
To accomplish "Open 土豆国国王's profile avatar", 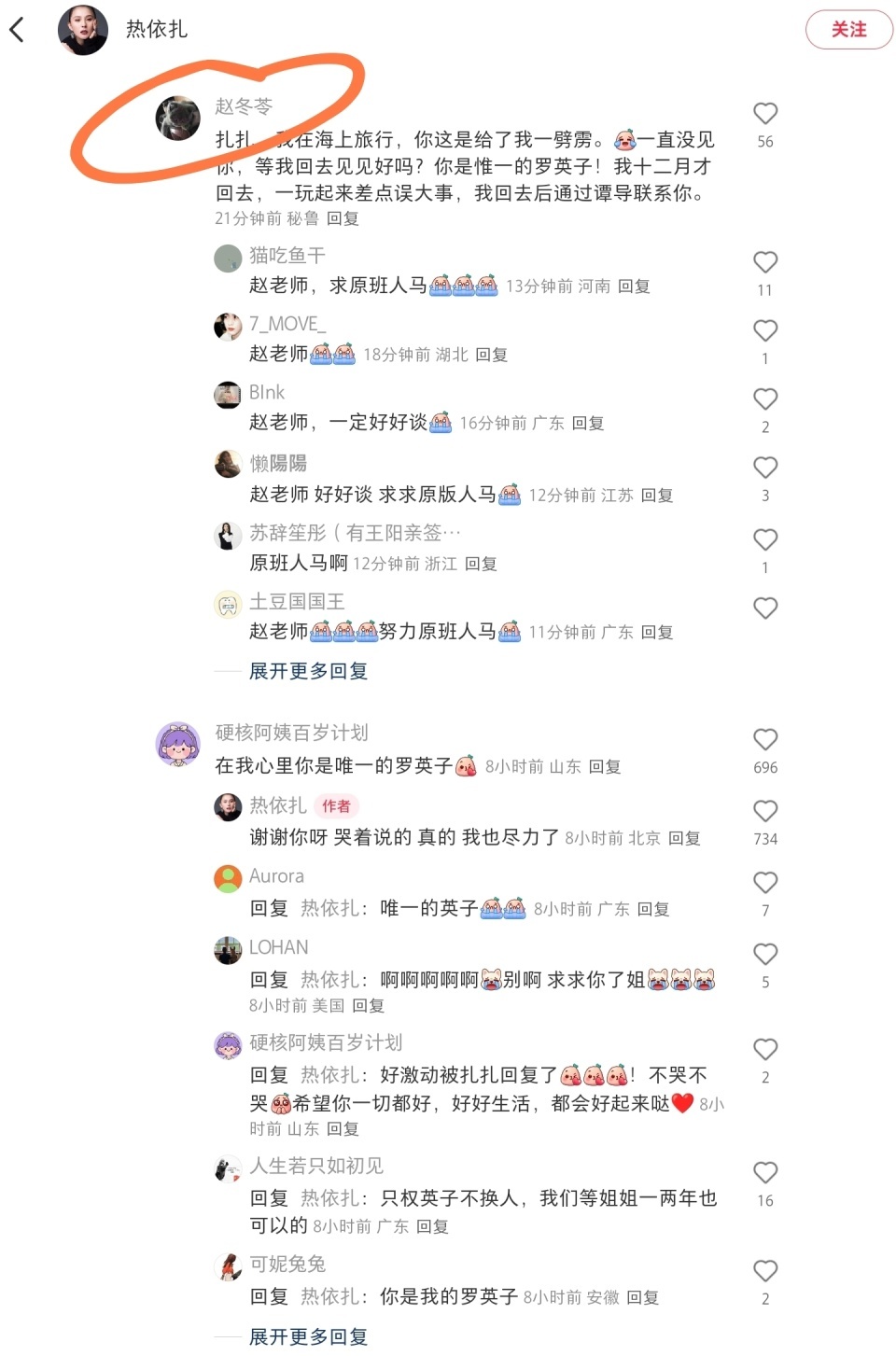I will (x=228, y=606).
